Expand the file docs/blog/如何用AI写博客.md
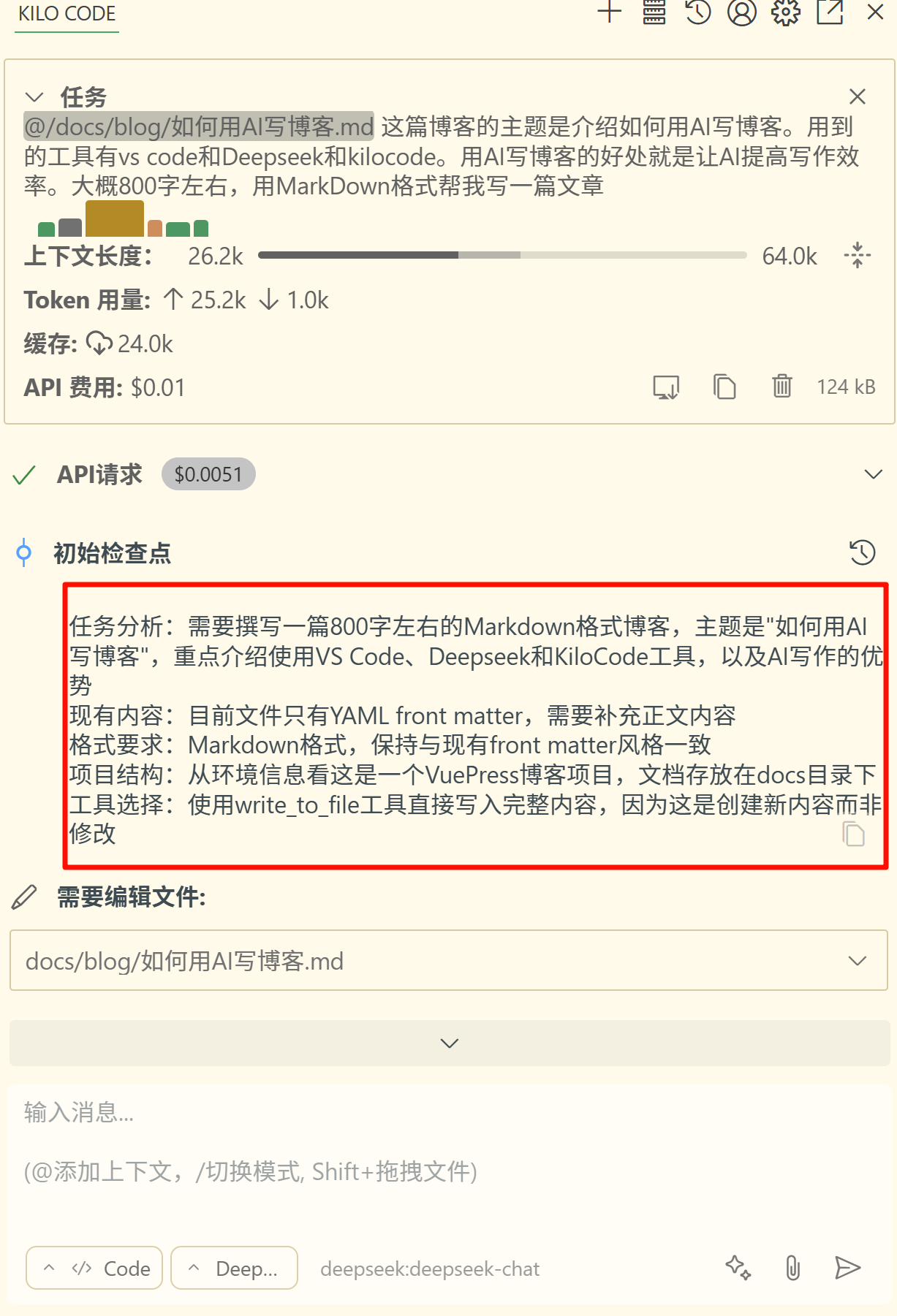The height and width of the screenshot is (1316, 897). [x=858, y=960]
